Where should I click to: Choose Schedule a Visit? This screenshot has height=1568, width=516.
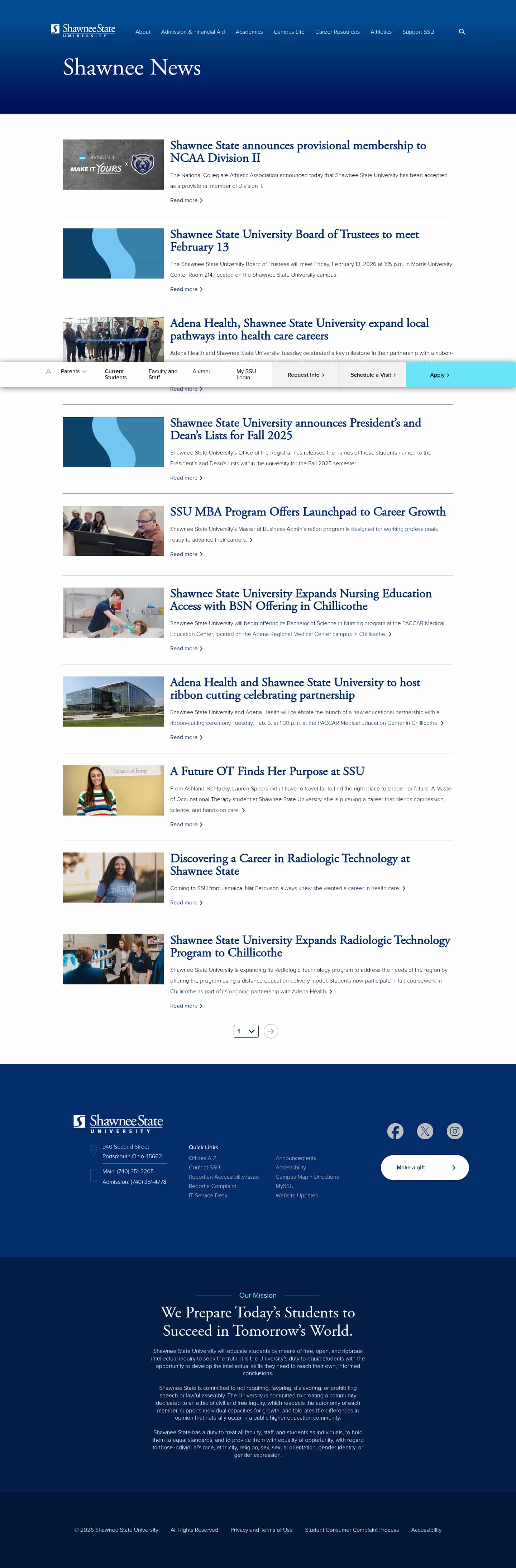click(x=372, y=375)
